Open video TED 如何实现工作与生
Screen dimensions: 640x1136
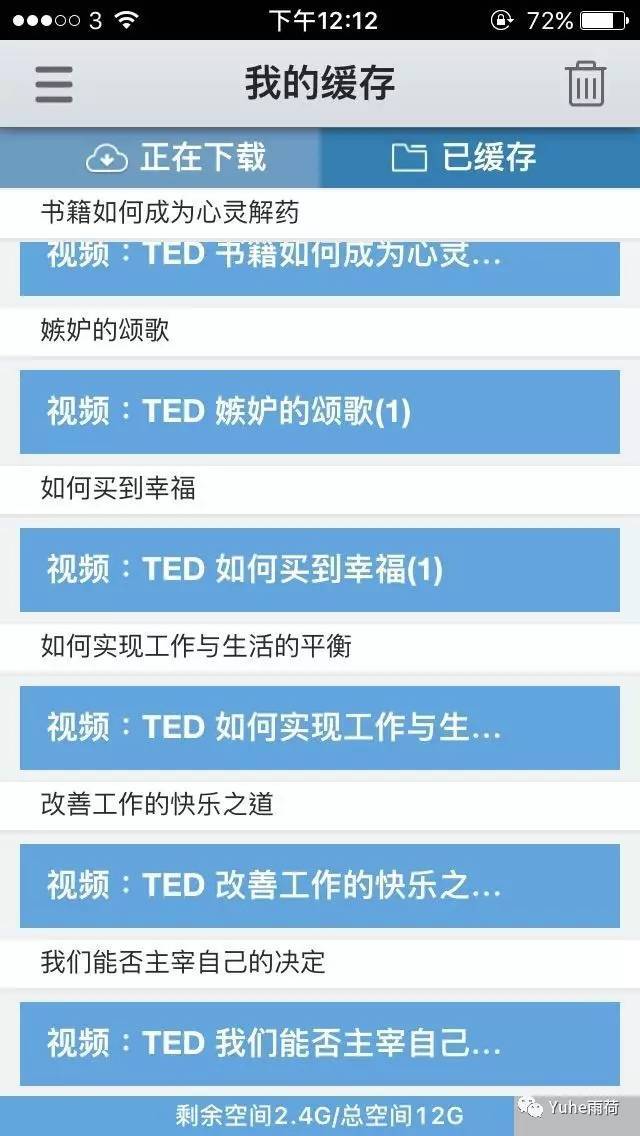point(320,727)
